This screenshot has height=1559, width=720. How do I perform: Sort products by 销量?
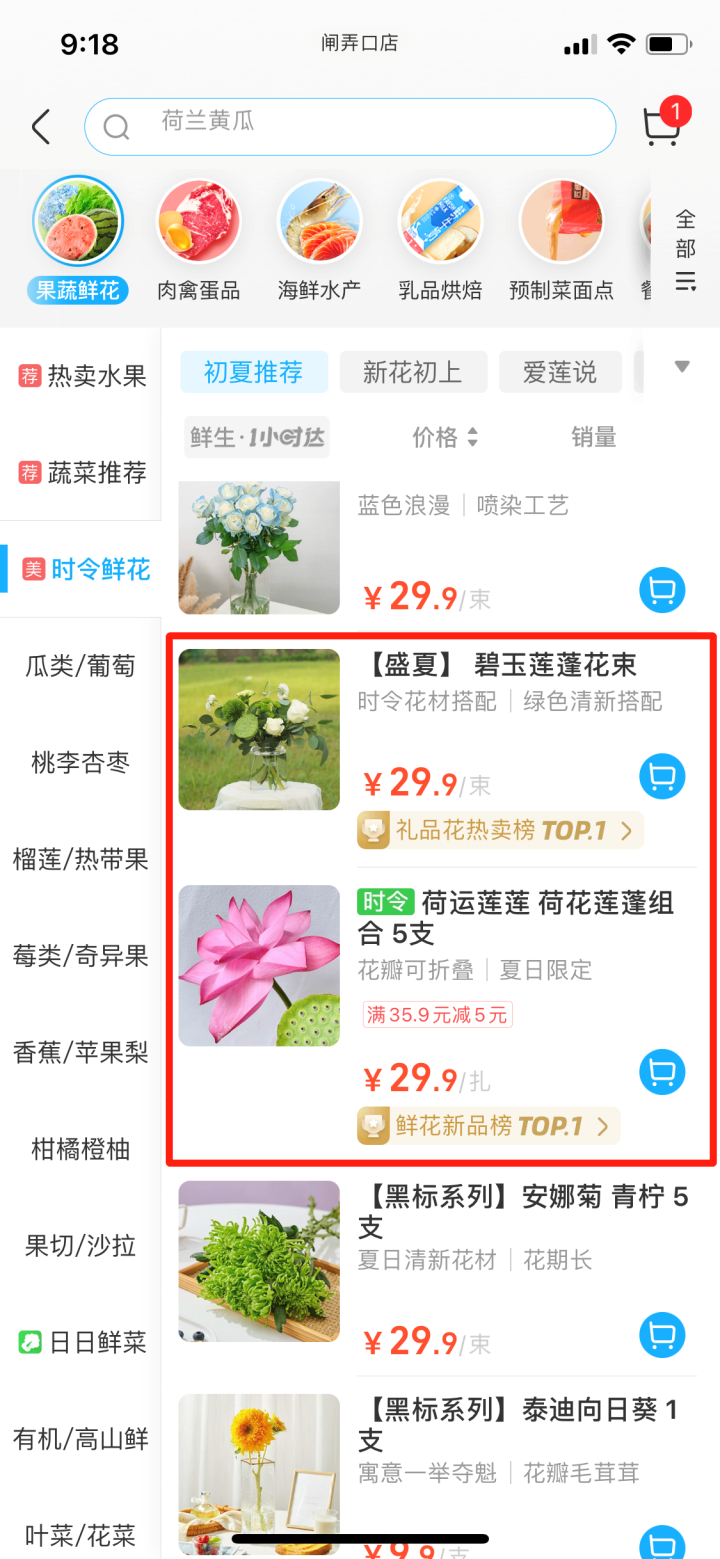[x=593, y=437]
